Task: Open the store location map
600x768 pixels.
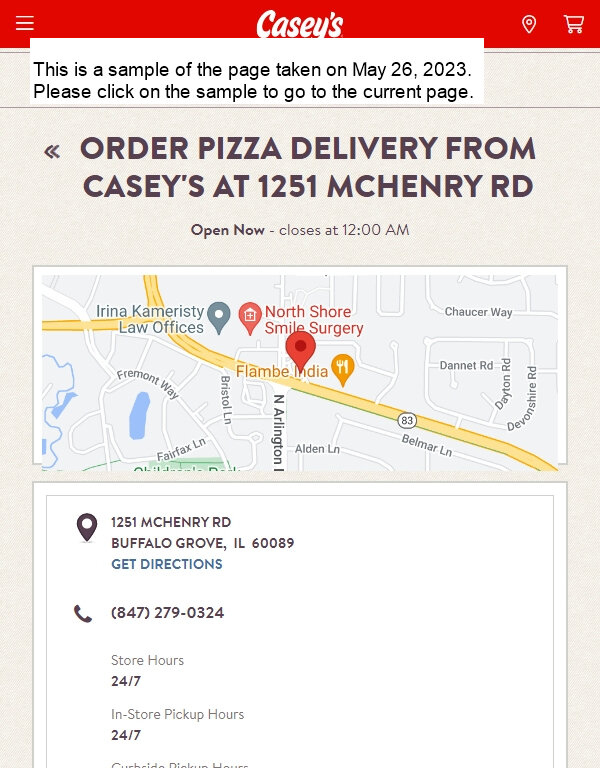Action: [x=300, y=372]
